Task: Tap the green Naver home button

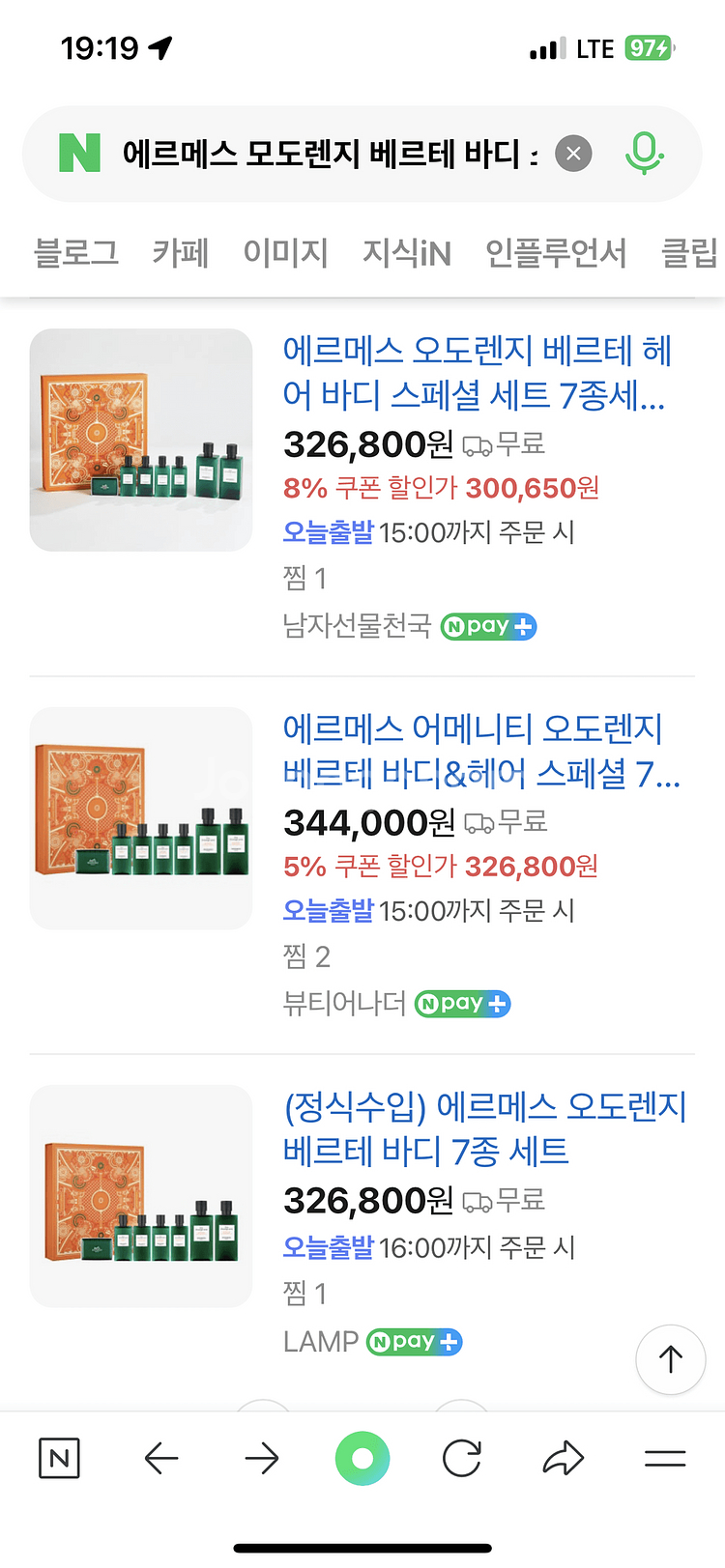Action: 362,1459
